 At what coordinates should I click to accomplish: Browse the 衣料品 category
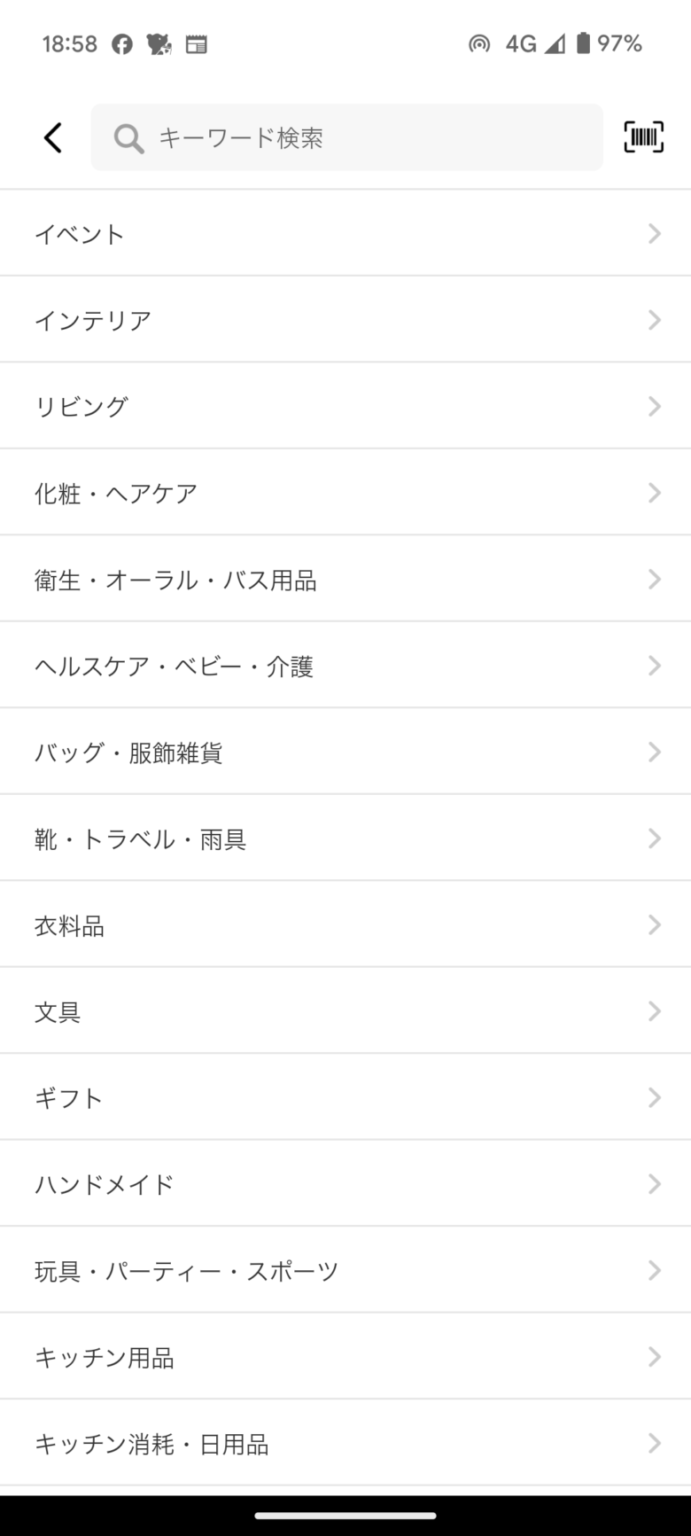point(345,925)
